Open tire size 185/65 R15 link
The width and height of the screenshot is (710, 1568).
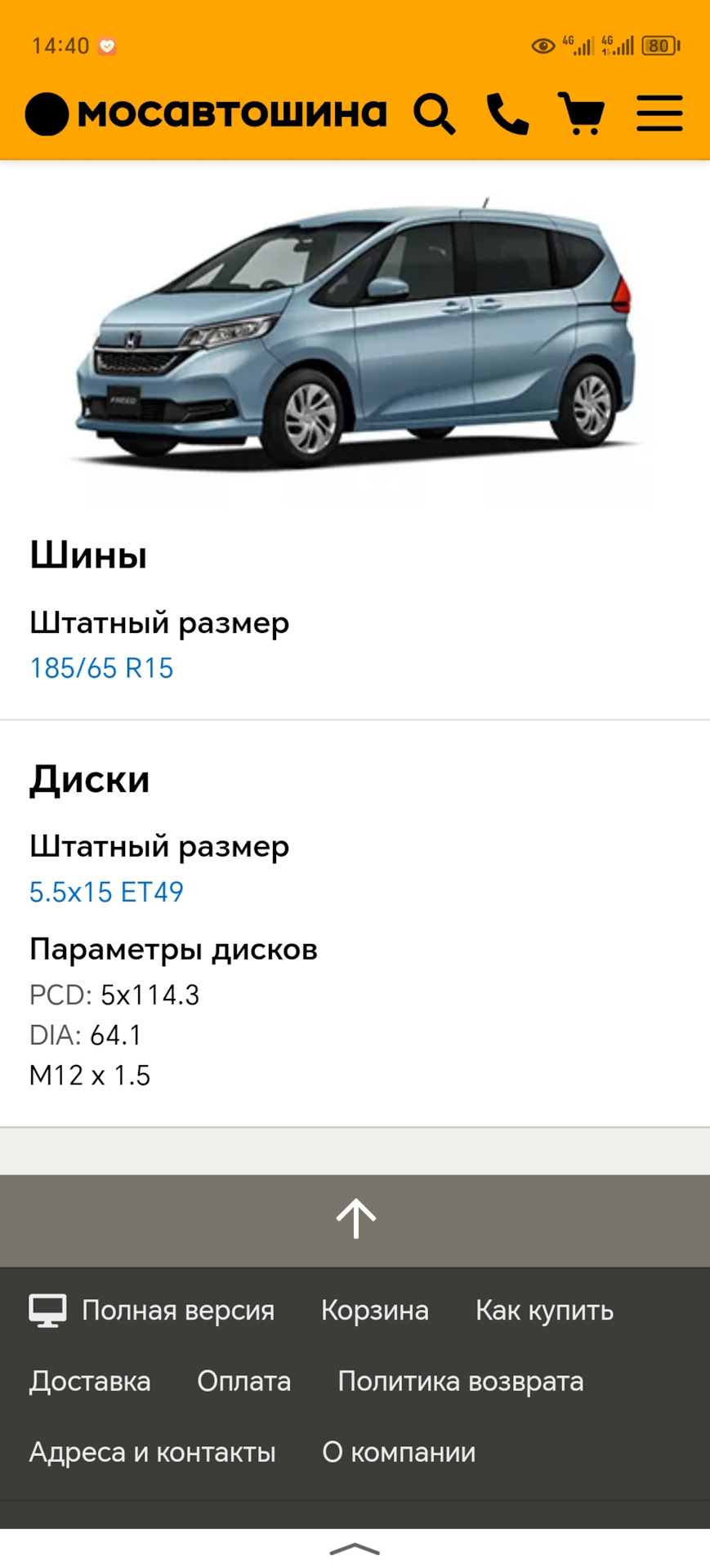tap(101, 668)
